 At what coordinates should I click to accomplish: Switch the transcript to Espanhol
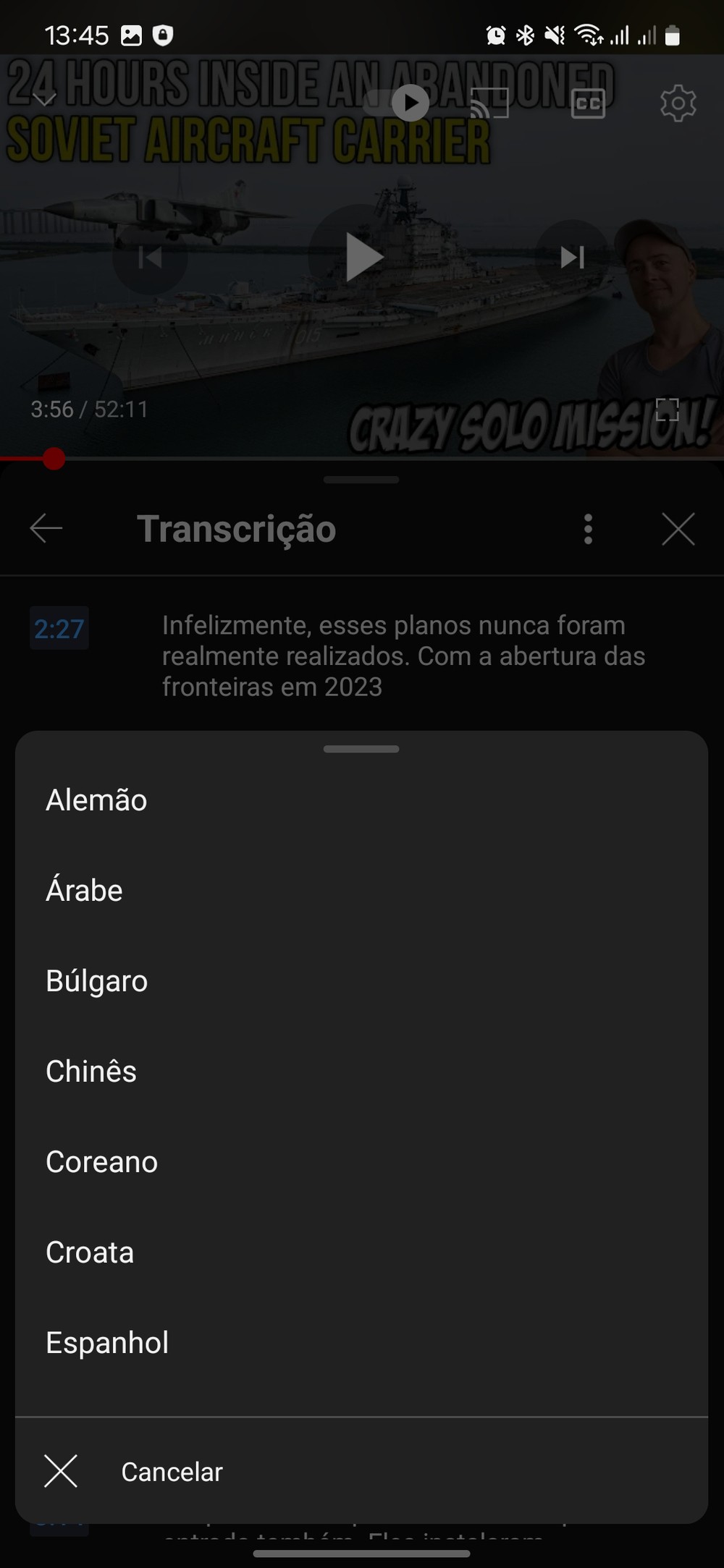(107, 1343)
